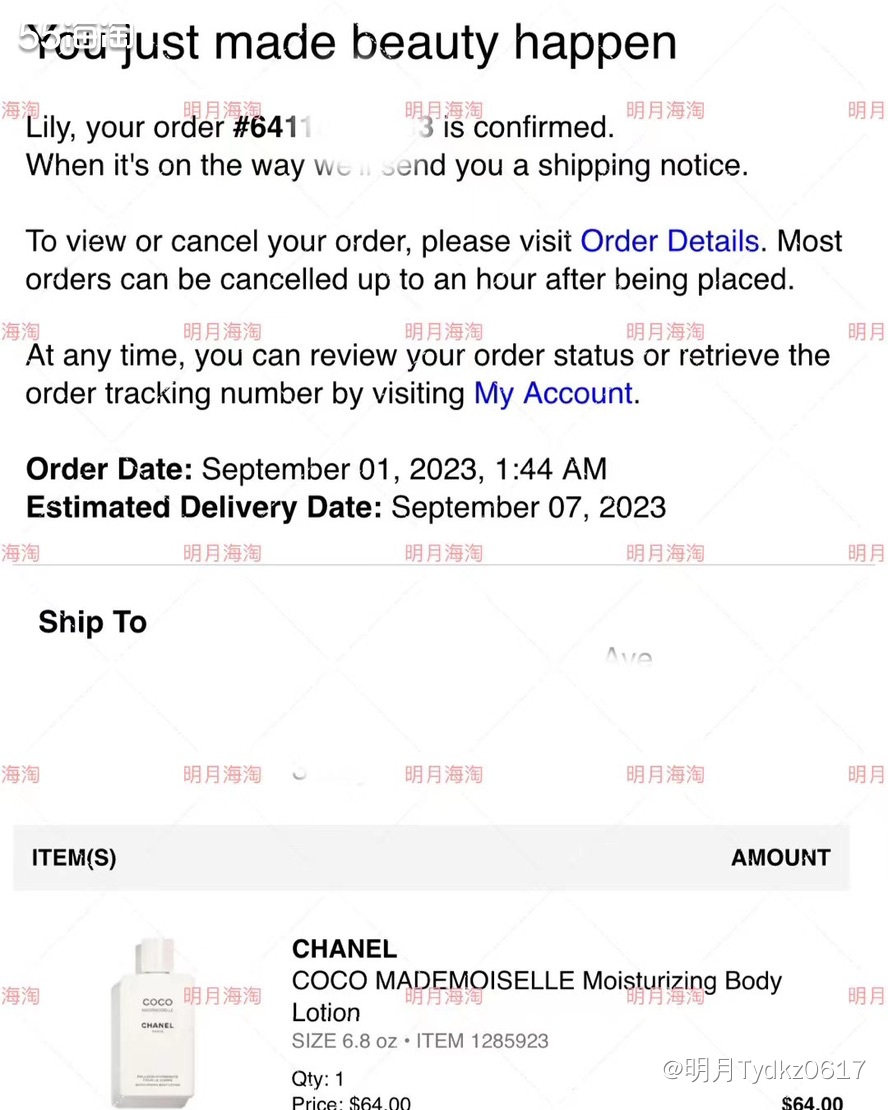The image size is (888, 1110).
Task: Open the Order Details link
Action: pos(669,242)
